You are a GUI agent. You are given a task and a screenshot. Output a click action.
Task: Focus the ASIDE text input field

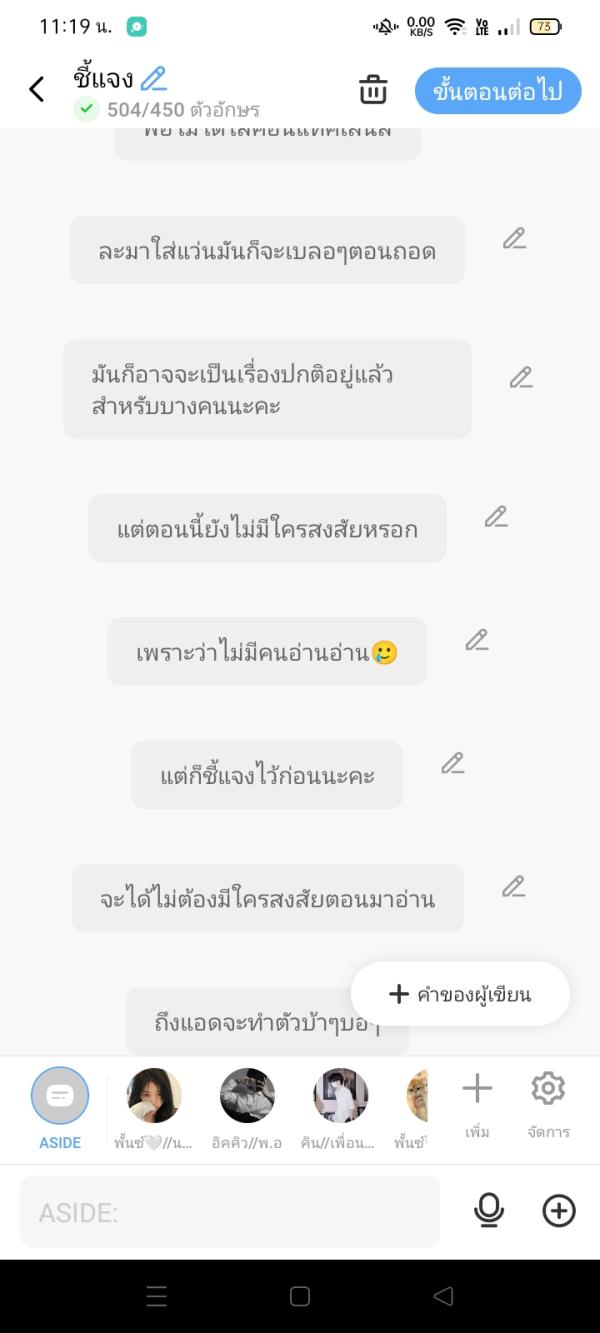click(230, 1213)
